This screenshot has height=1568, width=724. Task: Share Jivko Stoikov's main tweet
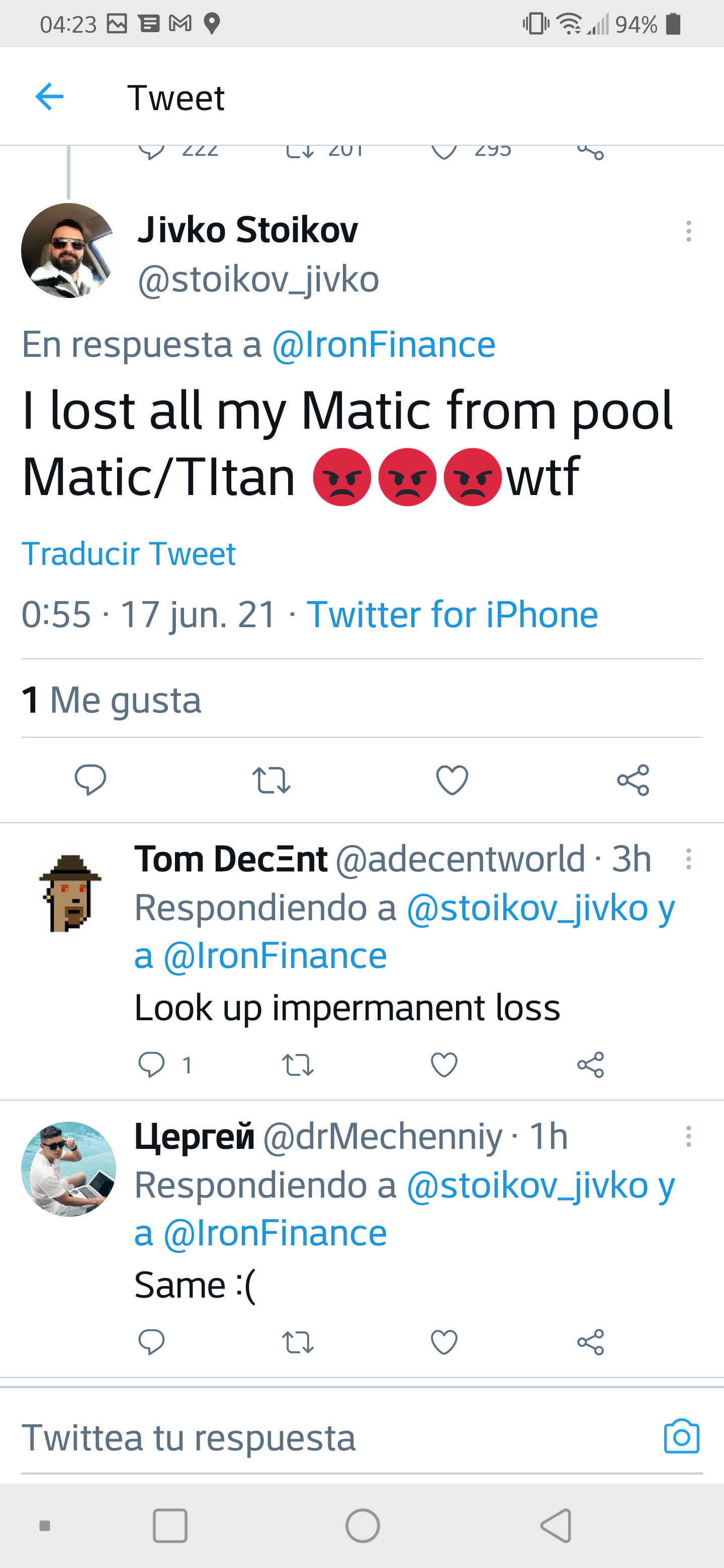pyautogui.click(x=632, y=780)
